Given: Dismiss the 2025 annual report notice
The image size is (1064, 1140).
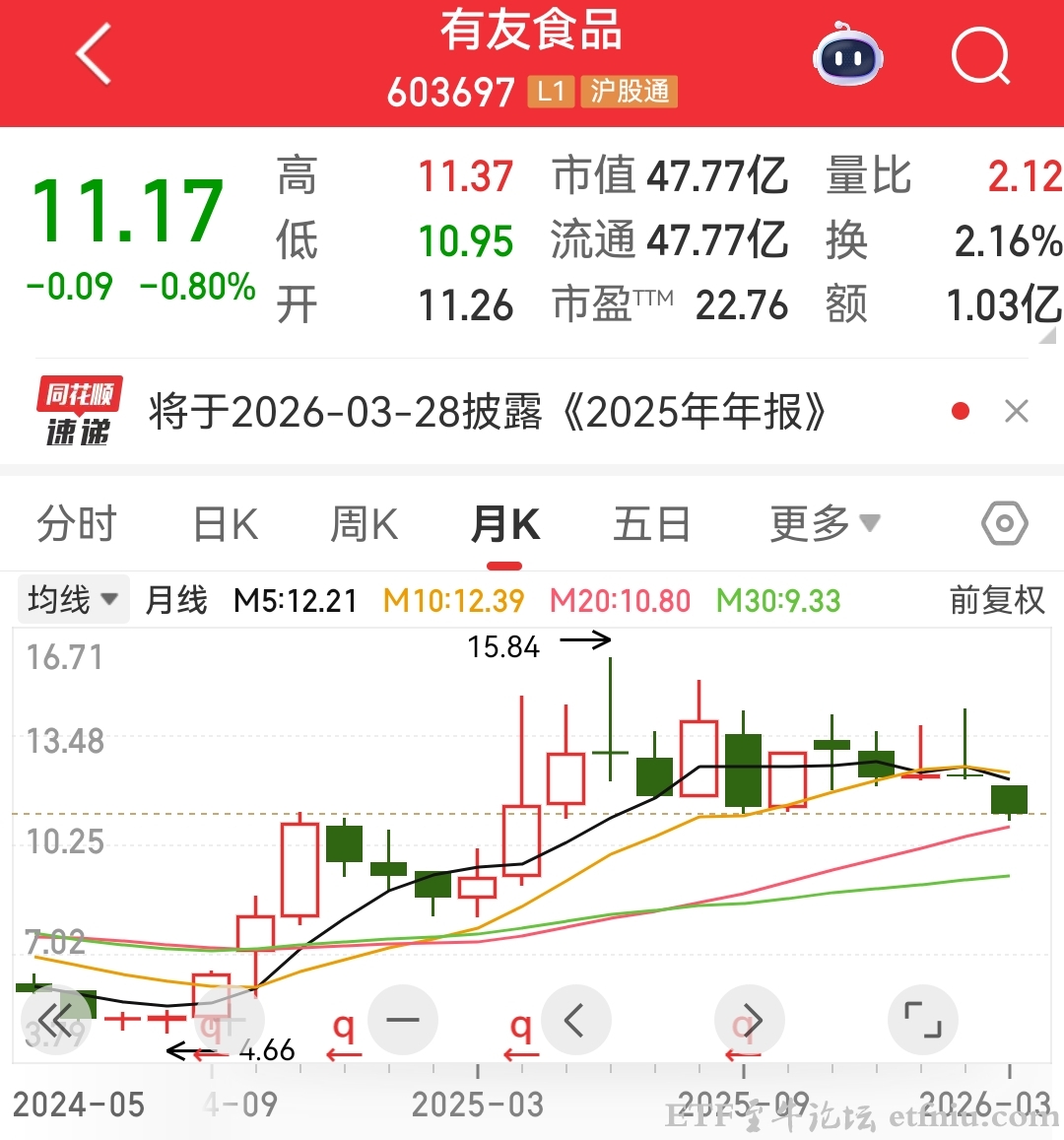Looking at the screenshot, I should [1016, 411].
